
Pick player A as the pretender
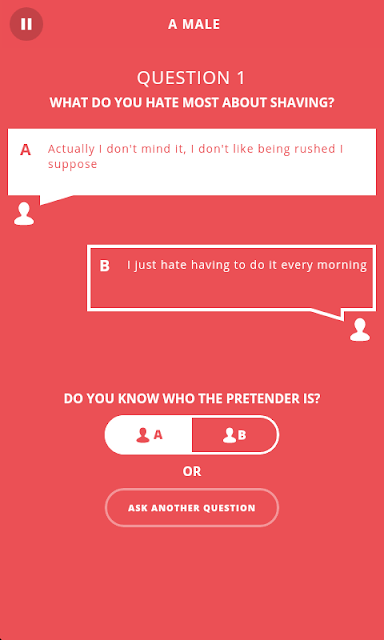tap(149, 435)
